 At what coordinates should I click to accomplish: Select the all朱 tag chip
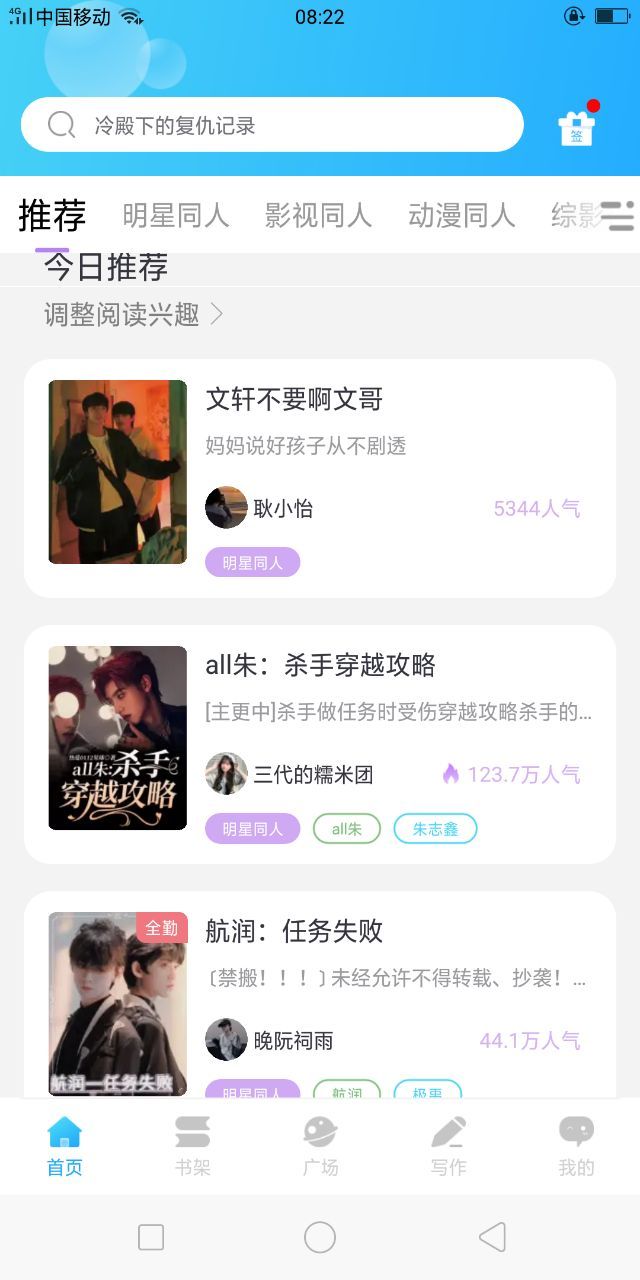click(347, 829)
